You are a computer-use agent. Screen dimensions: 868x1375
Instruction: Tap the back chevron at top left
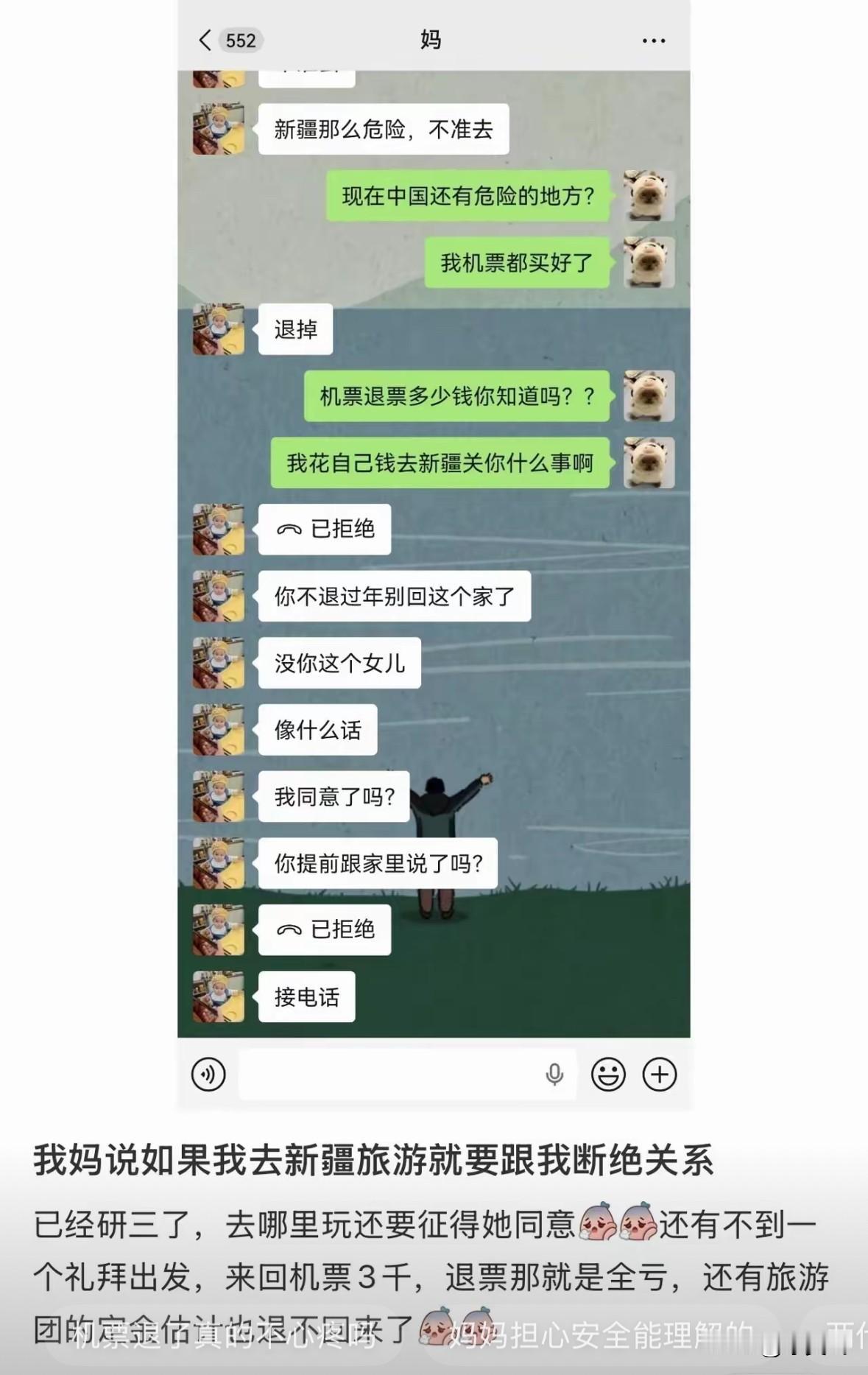(x=204, y=41)
